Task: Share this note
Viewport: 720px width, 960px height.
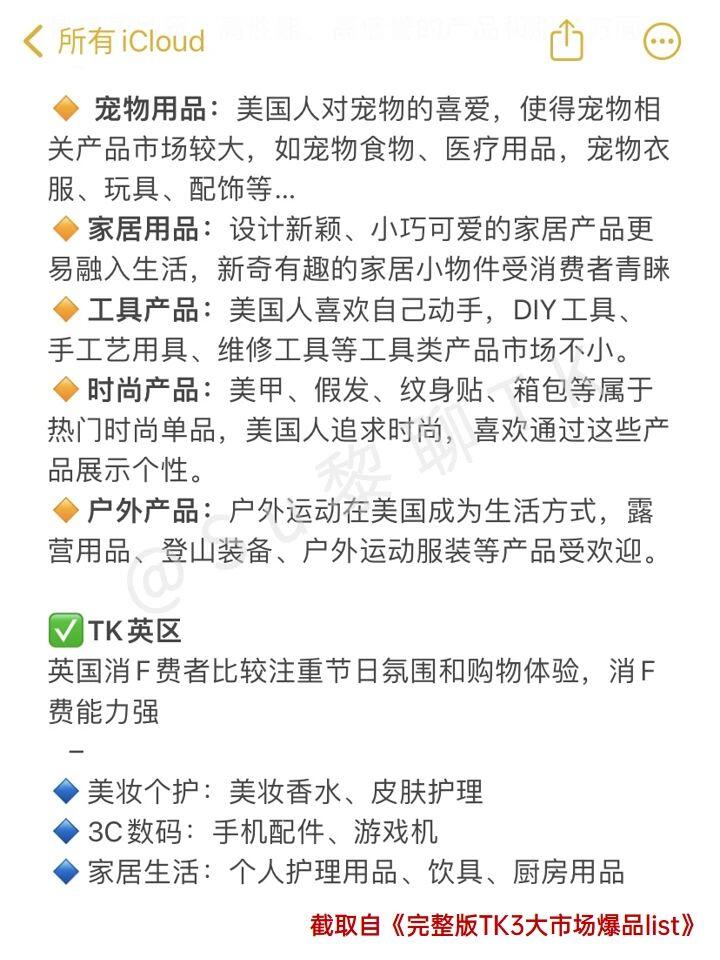Action: pyautogui.click(x=566, y=40)
